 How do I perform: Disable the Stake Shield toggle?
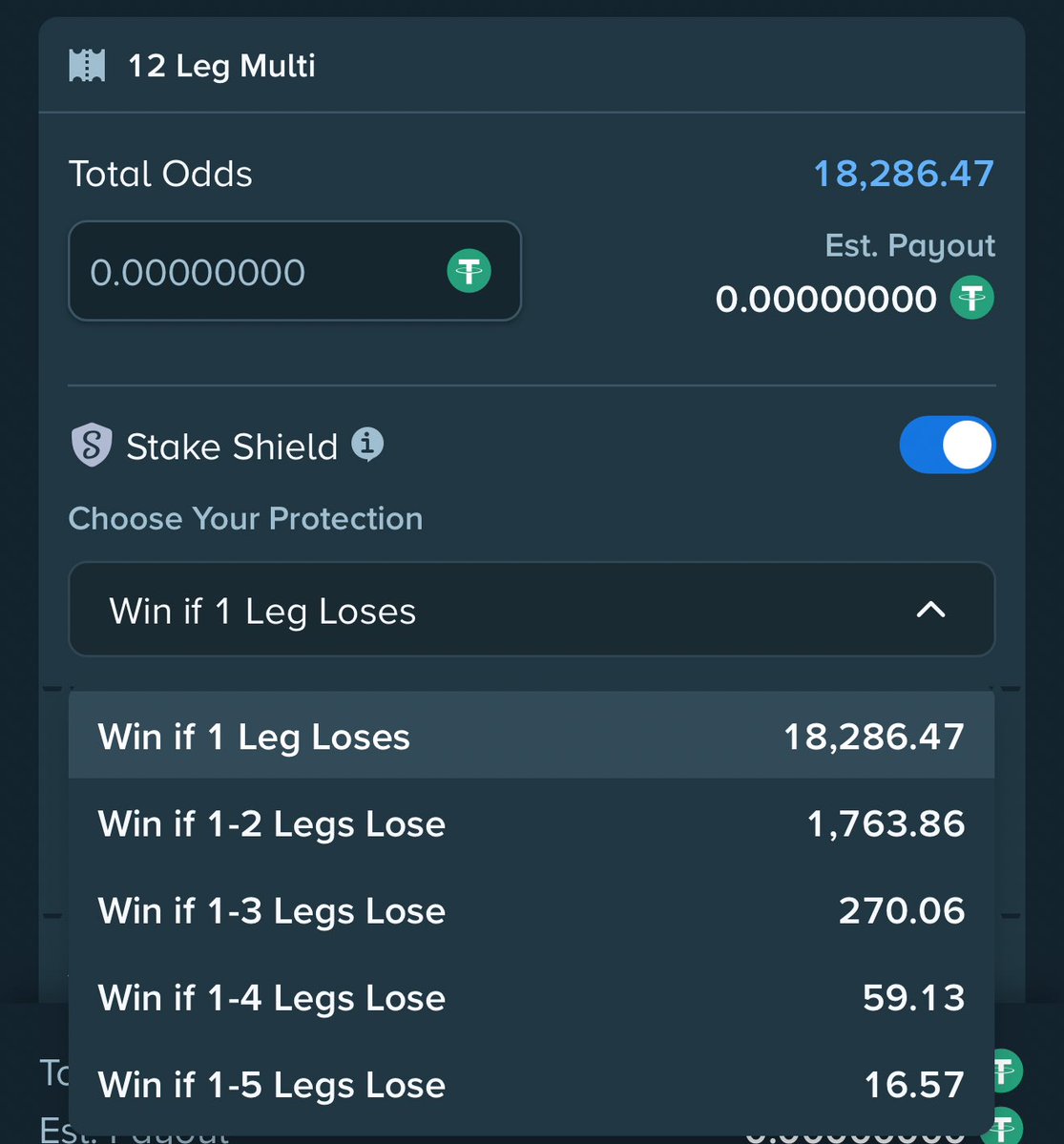[x=948, y=445]
